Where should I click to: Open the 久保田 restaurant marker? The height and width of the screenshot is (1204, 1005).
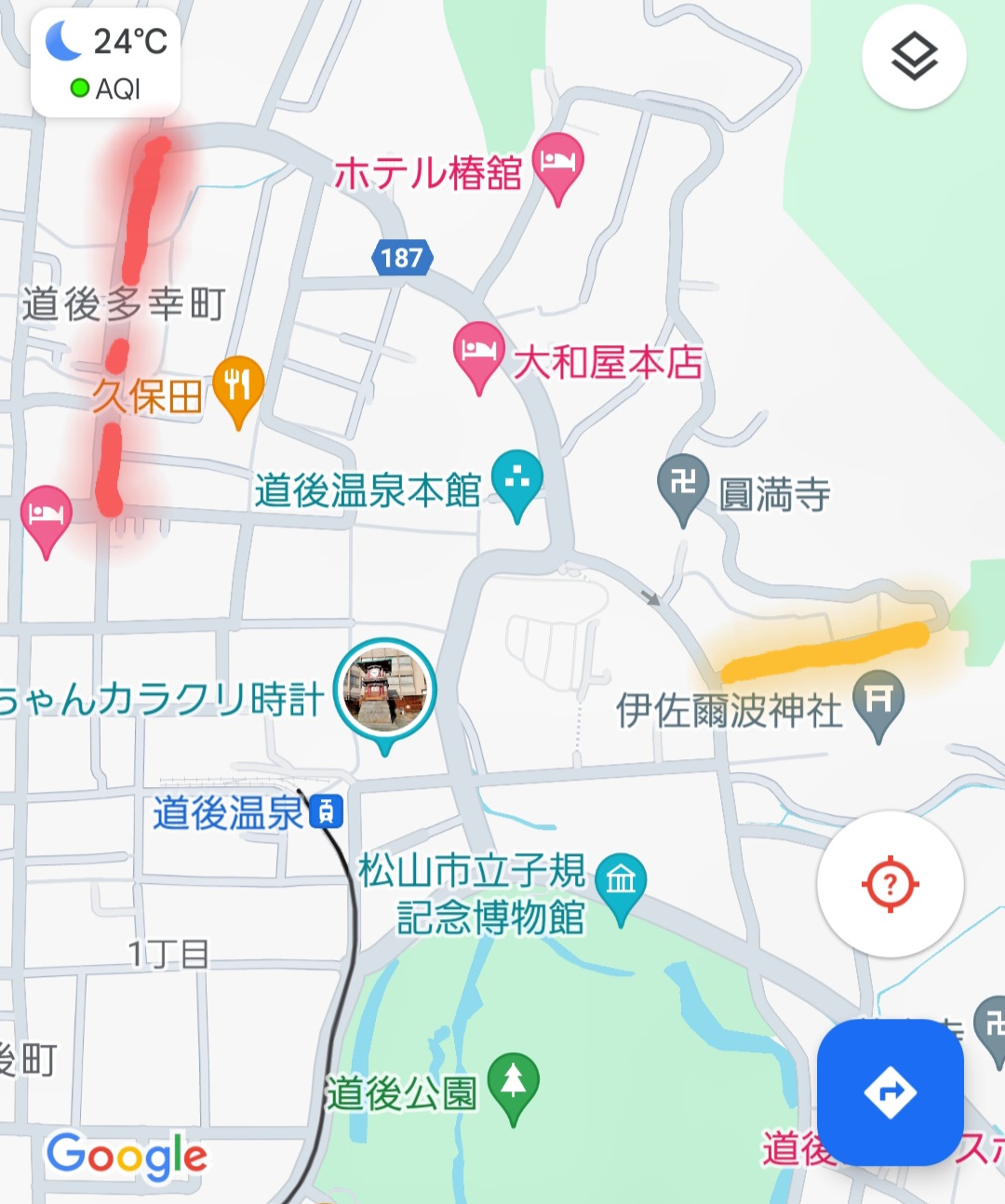(x=238, y=385)
